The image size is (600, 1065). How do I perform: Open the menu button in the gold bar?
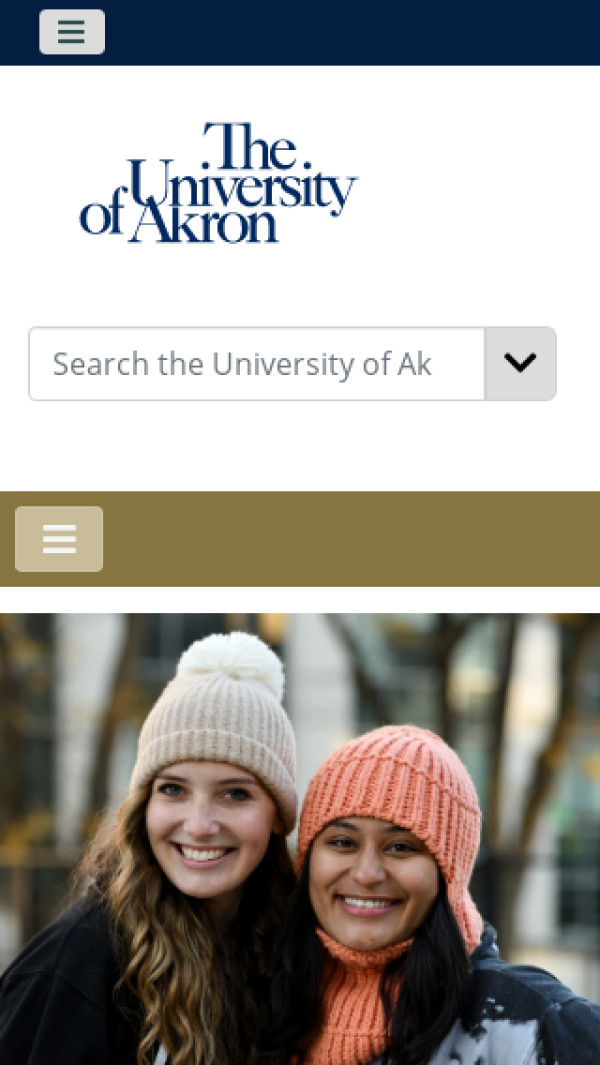59,539
